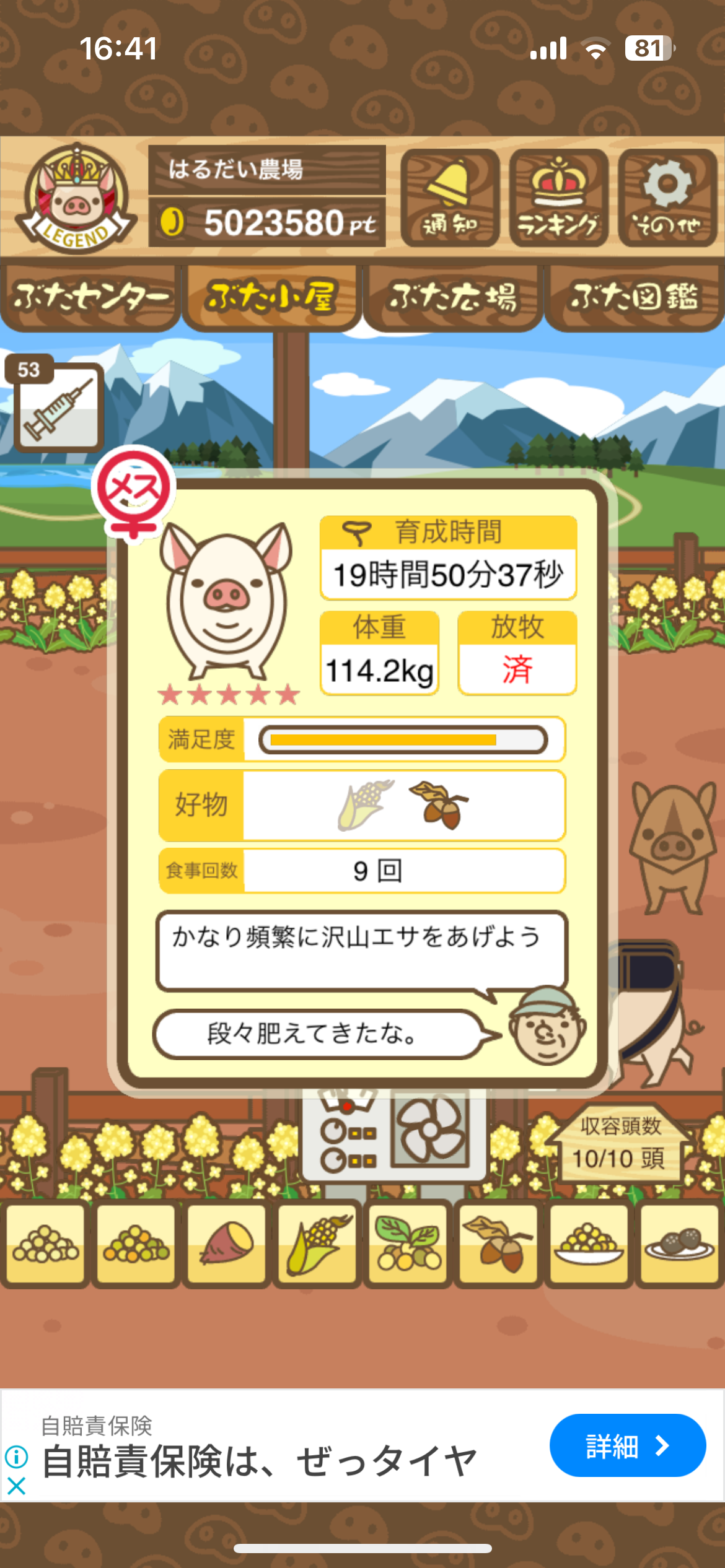The image size is (725, 1568).
Task: Use the syringe vaccine item
Action: [x=58, y=406]
